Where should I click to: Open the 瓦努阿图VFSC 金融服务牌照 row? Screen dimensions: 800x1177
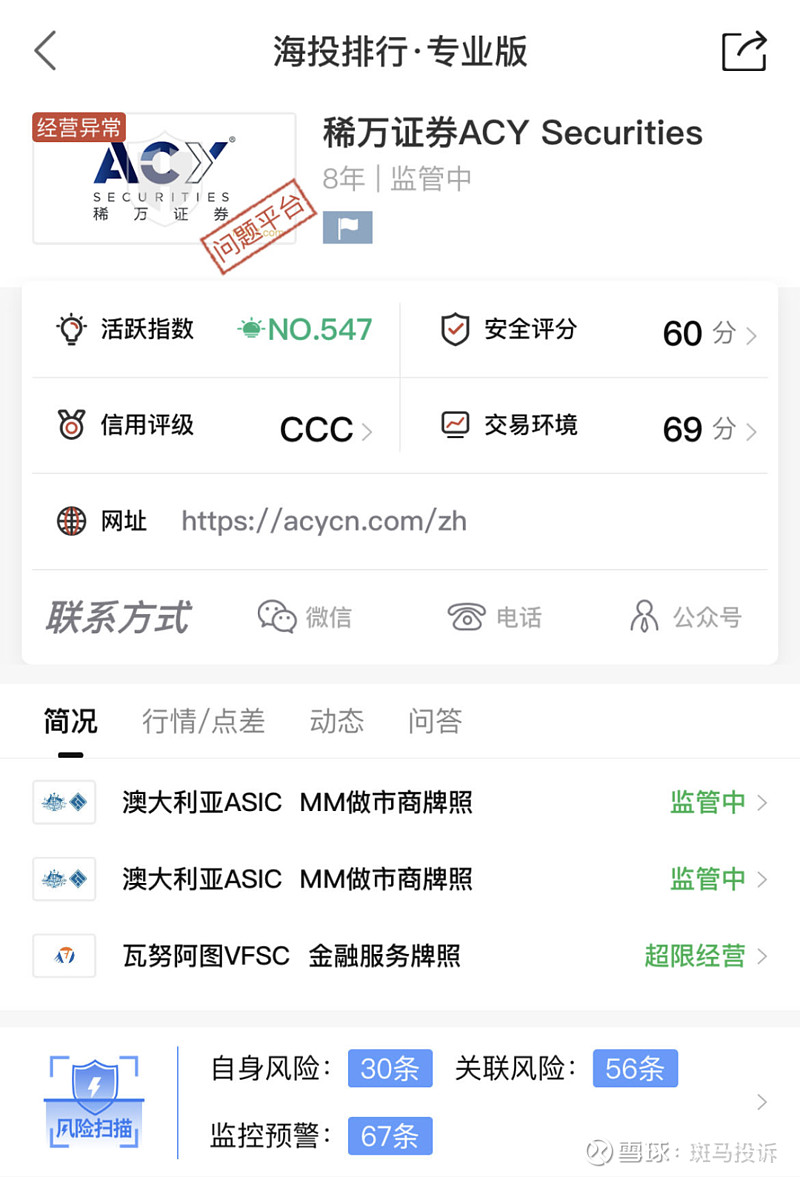[x=400, y=956]
